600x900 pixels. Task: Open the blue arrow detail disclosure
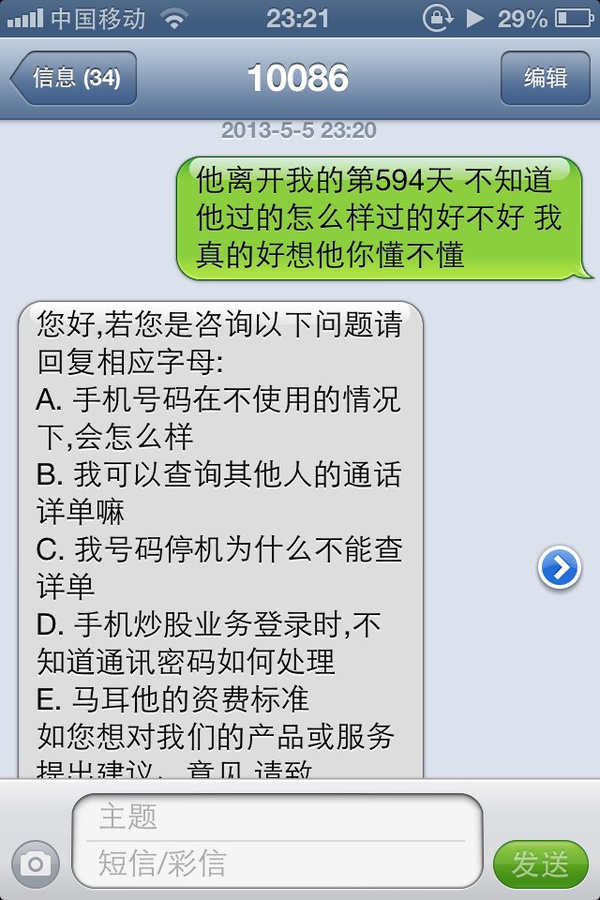560,568
